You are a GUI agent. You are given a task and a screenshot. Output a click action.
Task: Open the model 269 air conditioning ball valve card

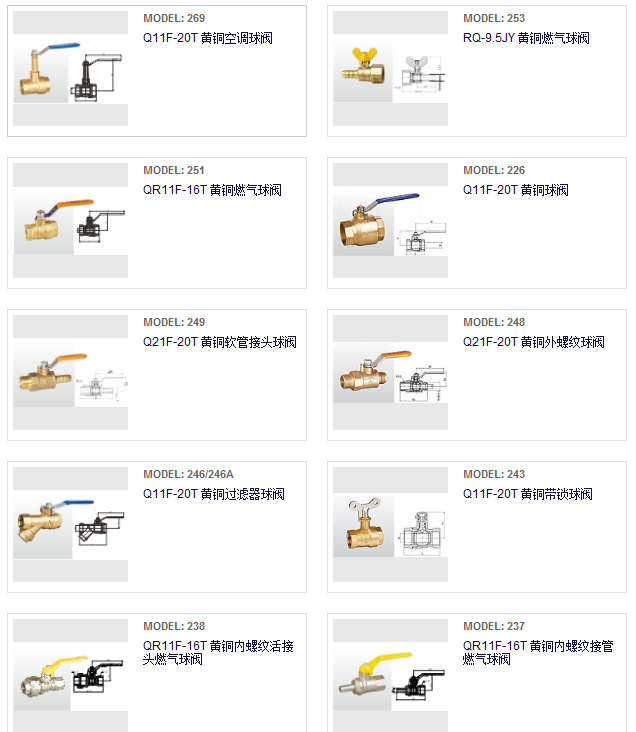point(208,39)
